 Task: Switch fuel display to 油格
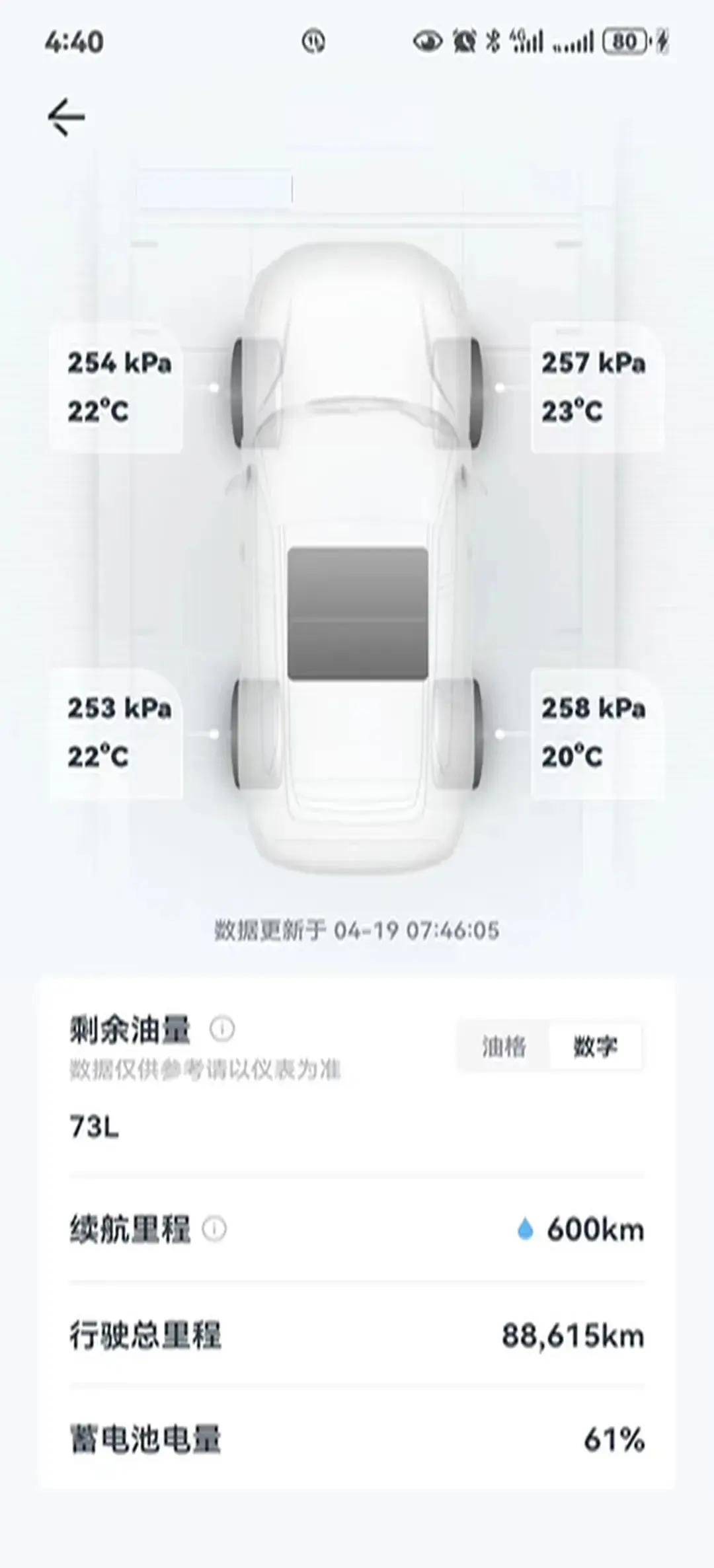click(x=504, y=1047)
